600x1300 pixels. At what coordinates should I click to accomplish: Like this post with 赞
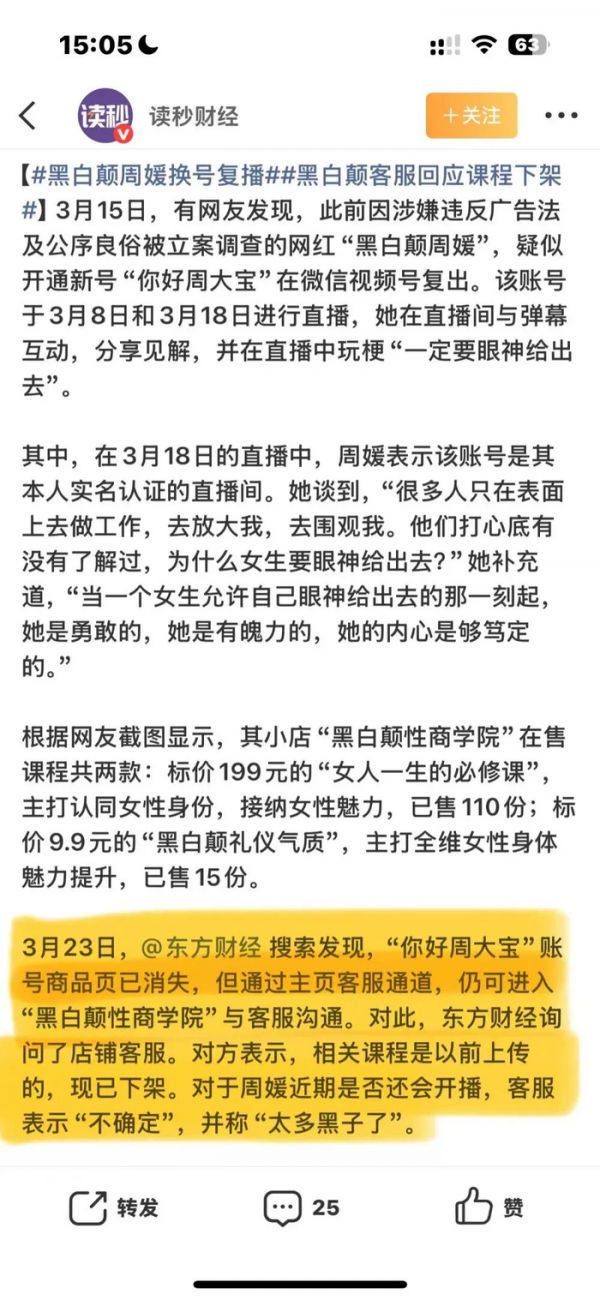[489, 1208]
